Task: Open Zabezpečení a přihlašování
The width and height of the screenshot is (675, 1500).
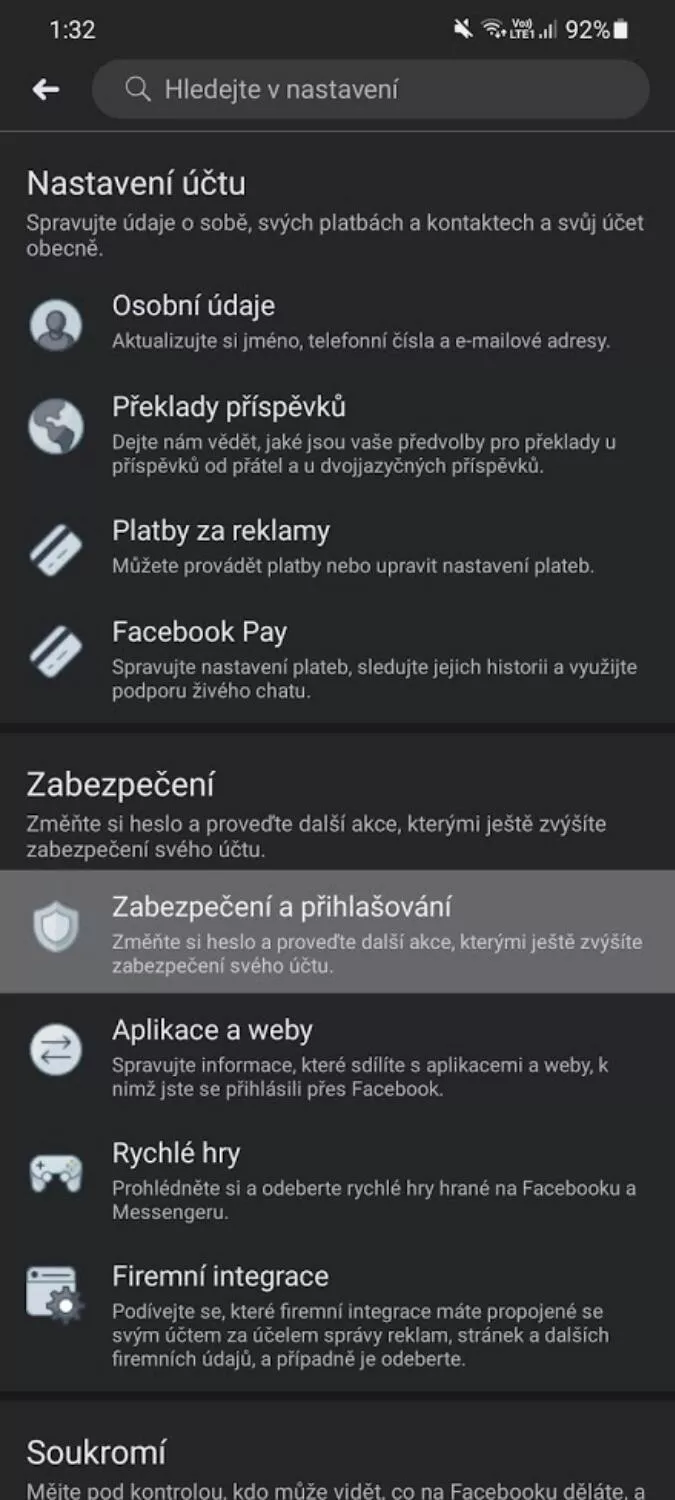Action: pyautogui.click(x=337, y=931)
